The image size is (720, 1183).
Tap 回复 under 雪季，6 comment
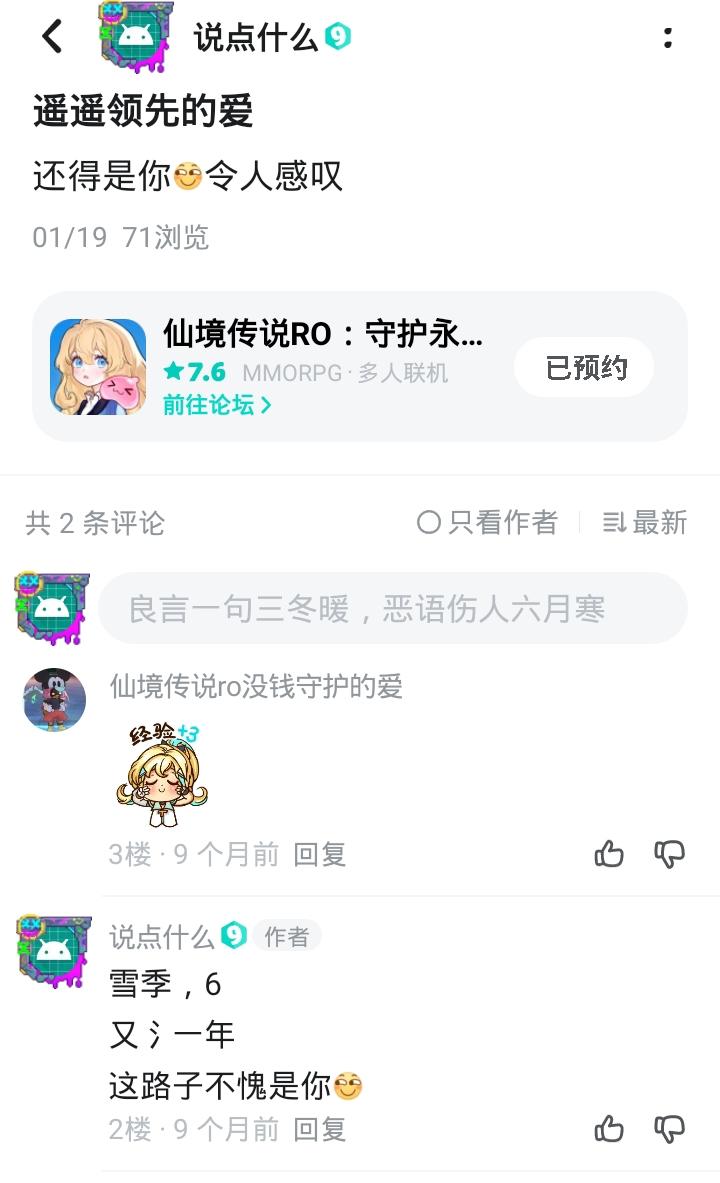[320, 1130]
